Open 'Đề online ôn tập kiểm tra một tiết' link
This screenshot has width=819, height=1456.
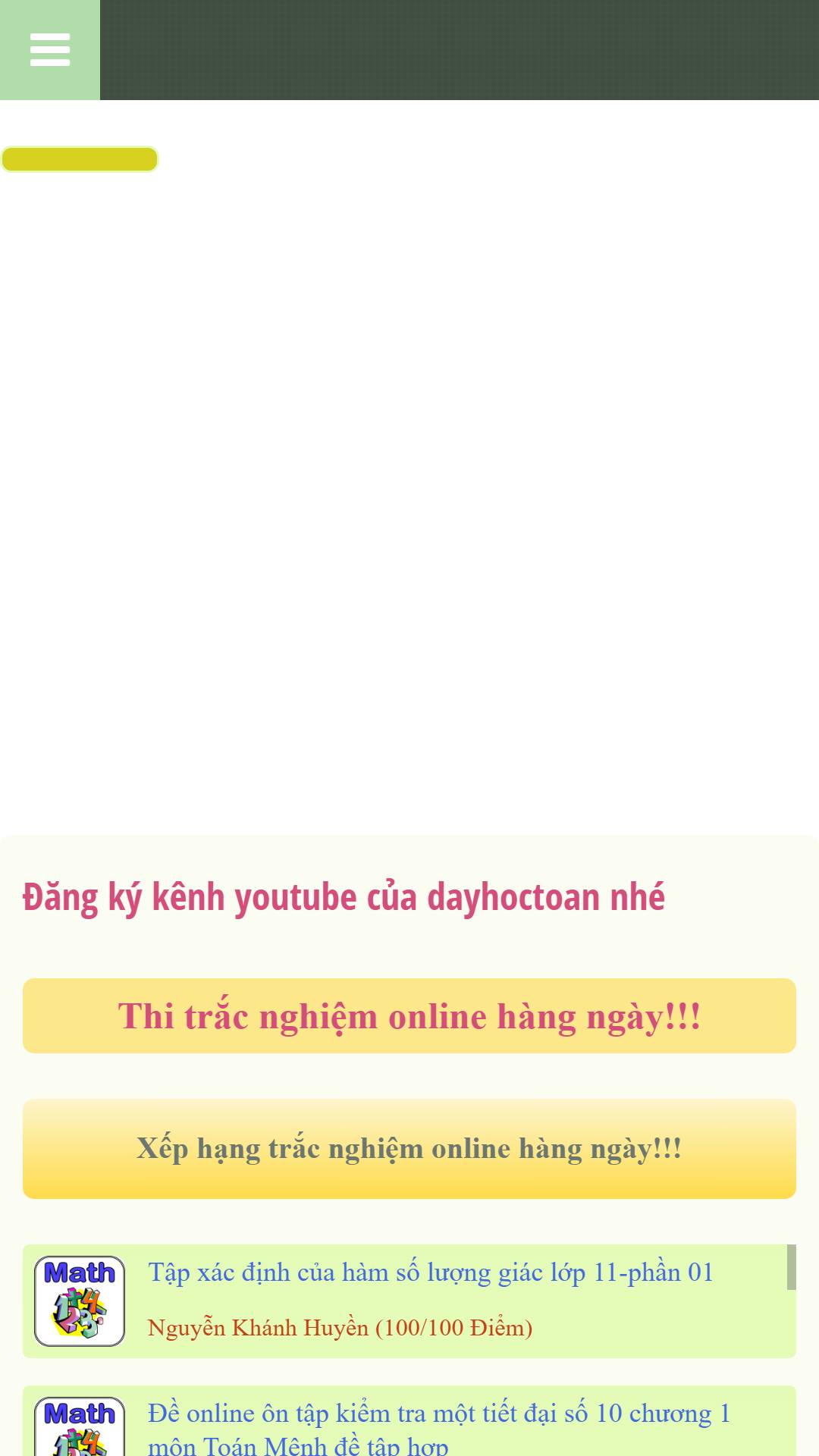point(440,1429)
